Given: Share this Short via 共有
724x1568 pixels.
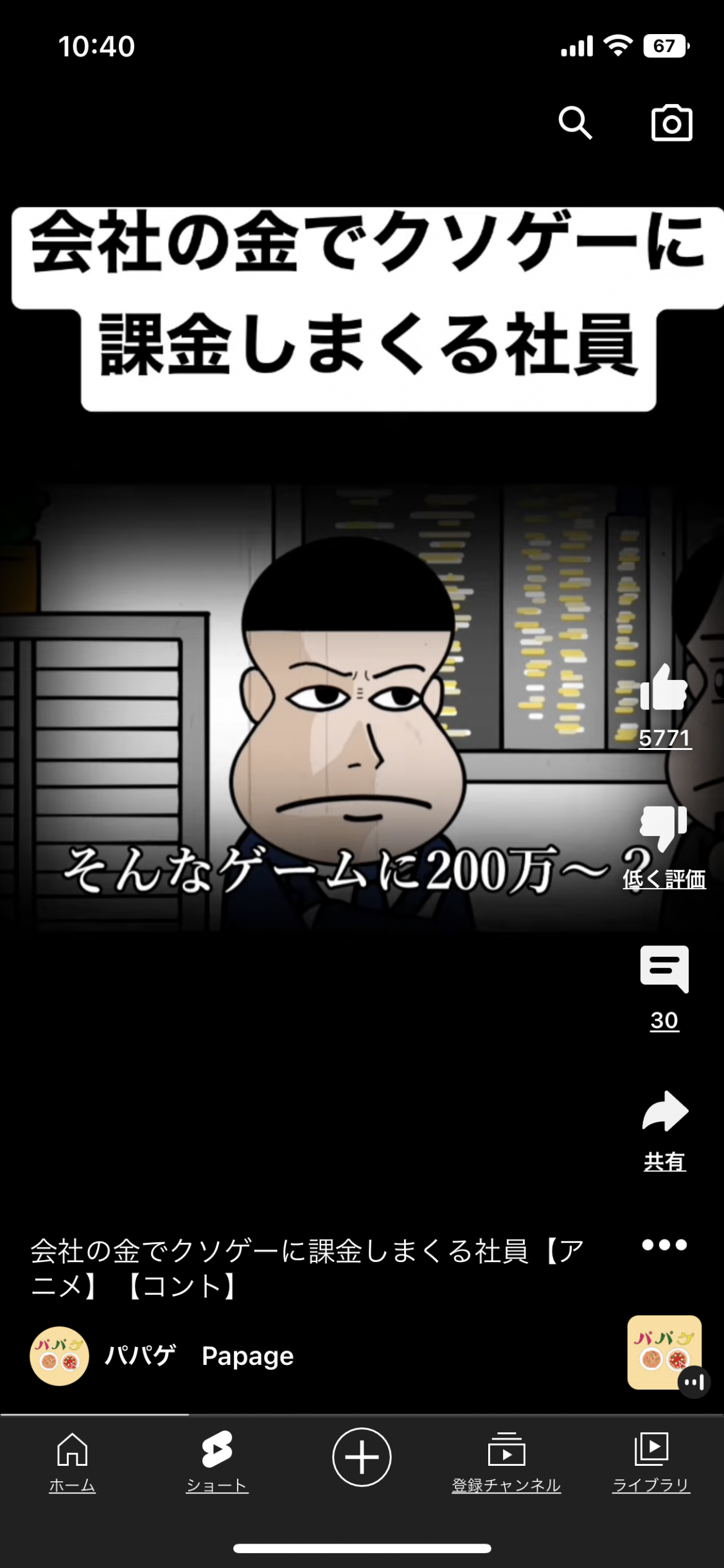Looking at the screenshot, I should (x=664, y=1113).
